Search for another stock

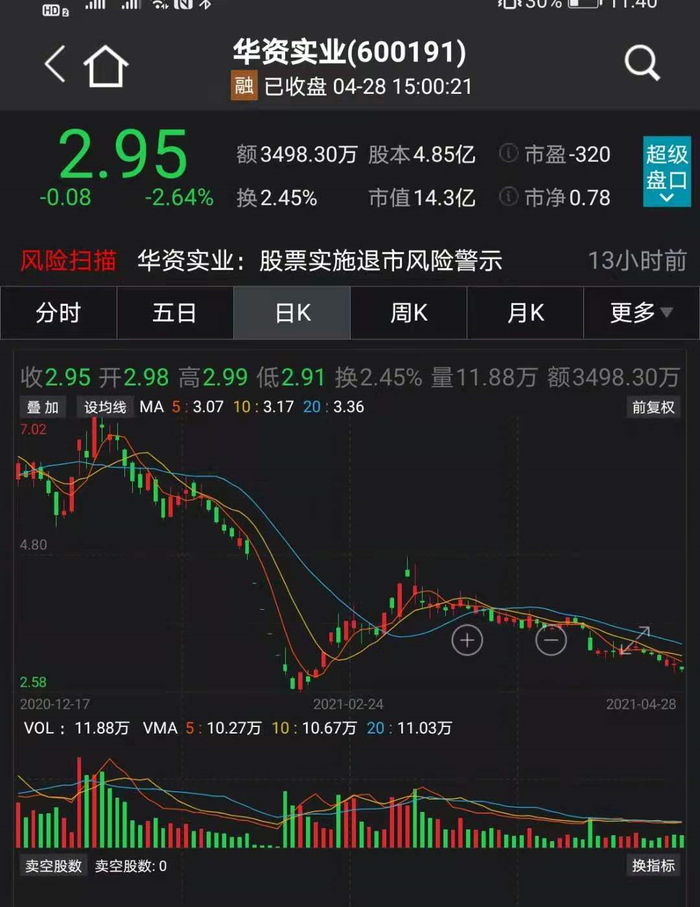[643, 65]
